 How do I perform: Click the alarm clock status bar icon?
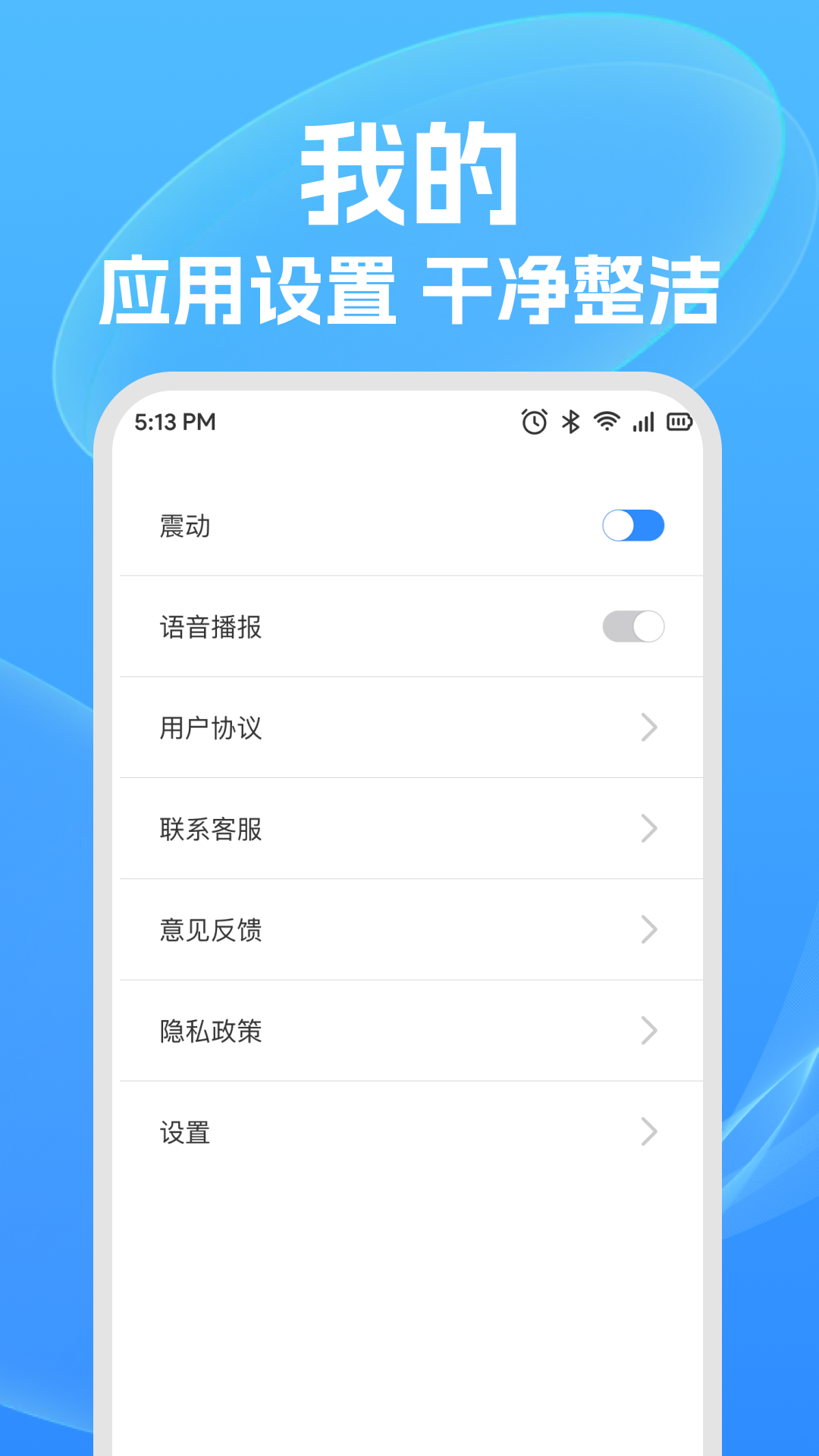click(533, 422)
